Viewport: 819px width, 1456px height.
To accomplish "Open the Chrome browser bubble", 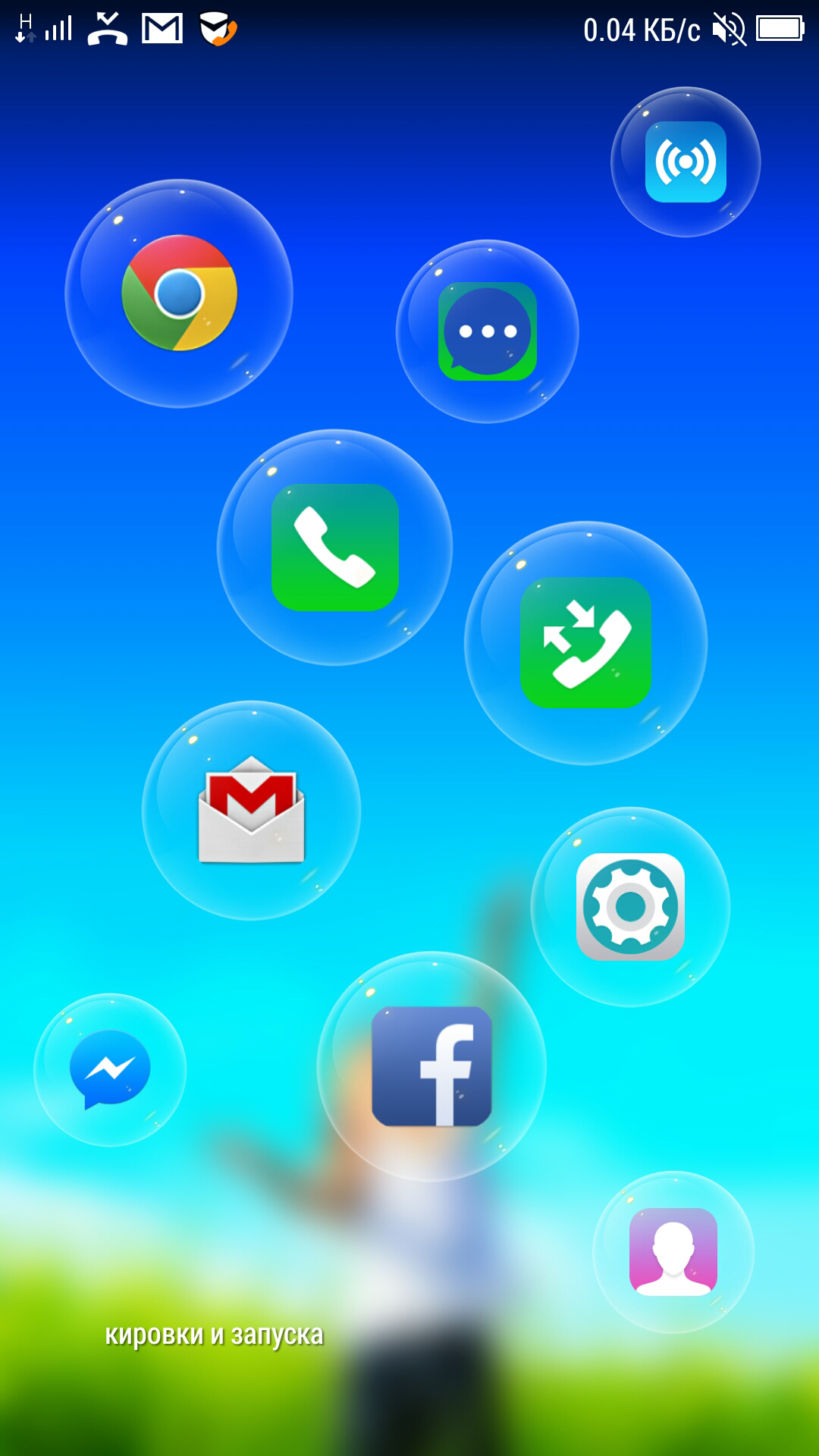I will (179, 293).
